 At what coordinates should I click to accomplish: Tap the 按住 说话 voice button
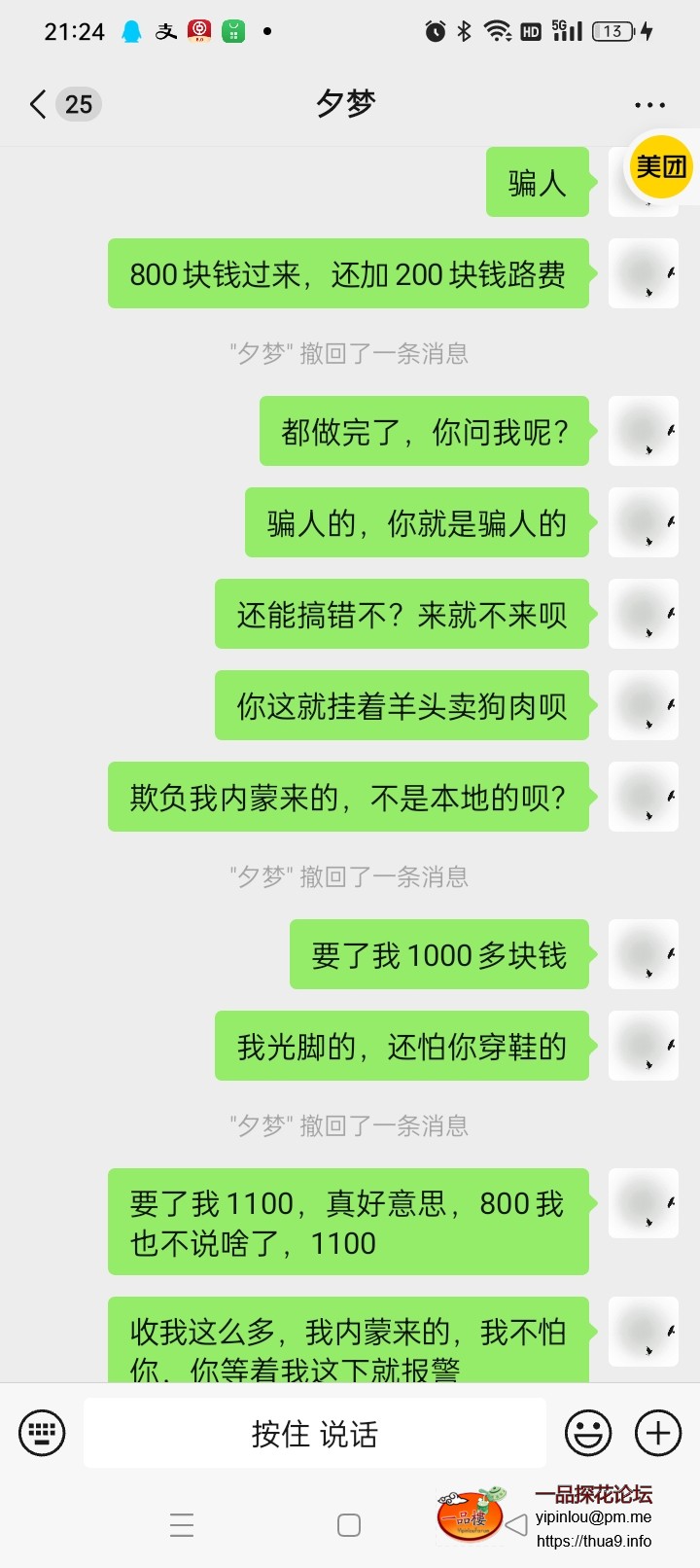pos(314,1433)
